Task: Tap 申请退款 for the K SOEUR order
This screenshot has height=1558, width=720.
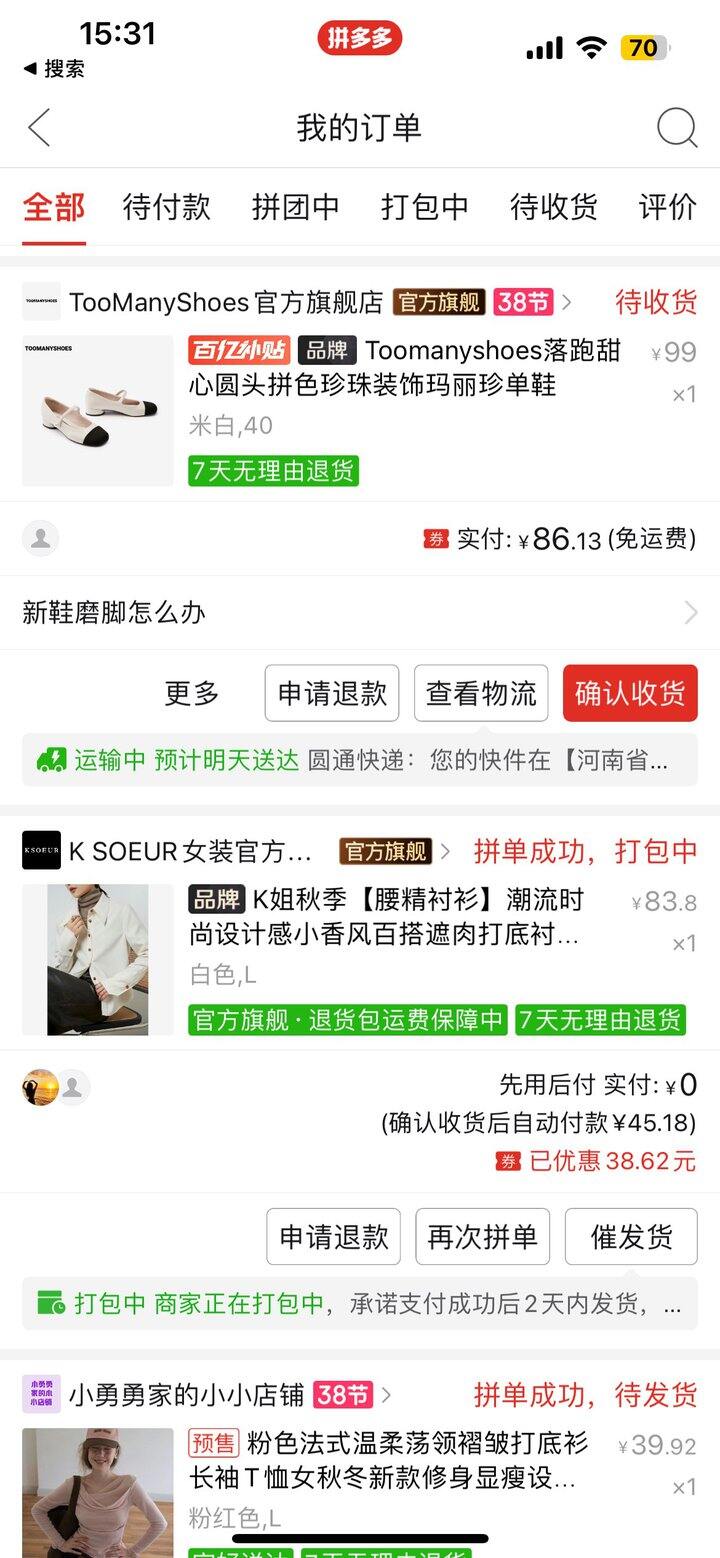Action: [333, 1237]
